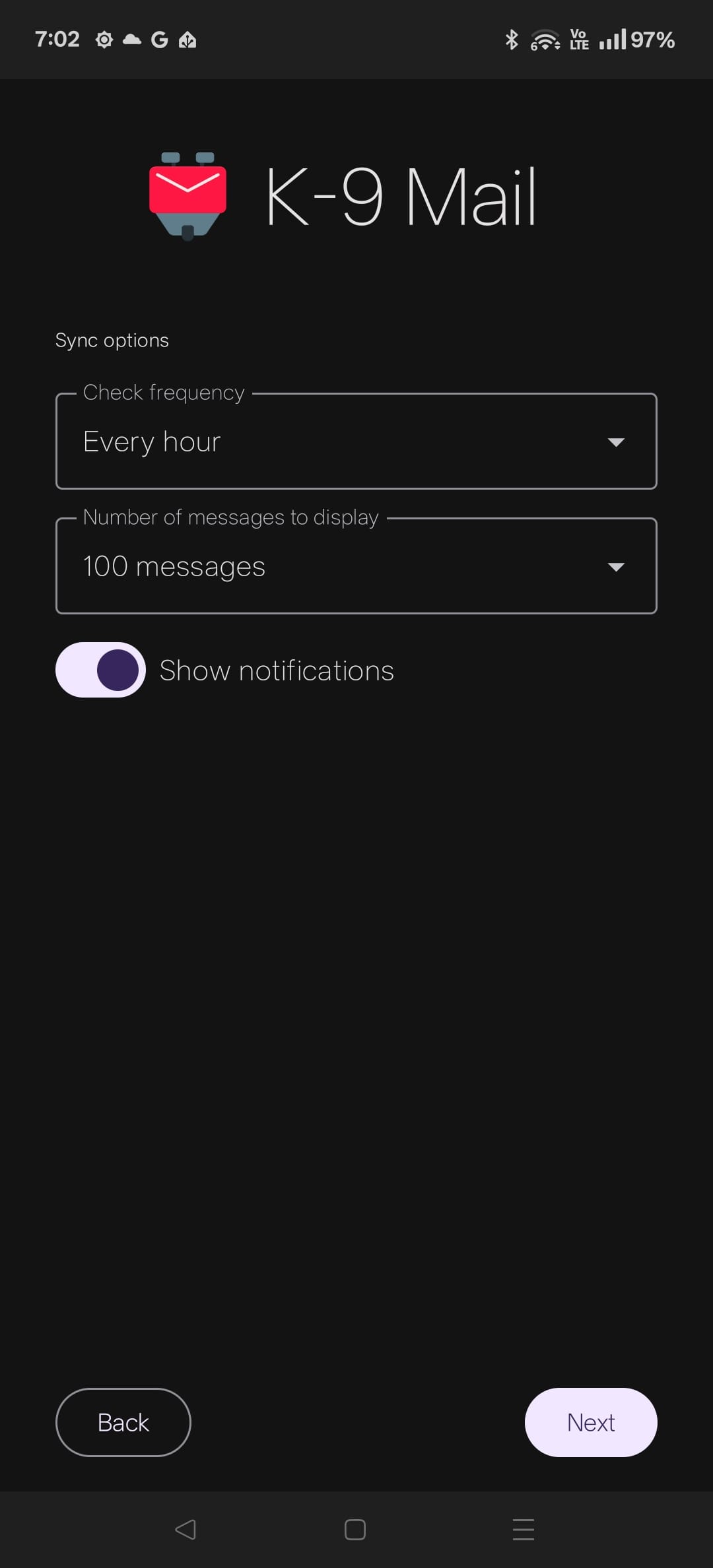The height and width of the screenshot is (1568, 713).
Task: Open recent apps from navigation bar
Action: (523, 1529)
